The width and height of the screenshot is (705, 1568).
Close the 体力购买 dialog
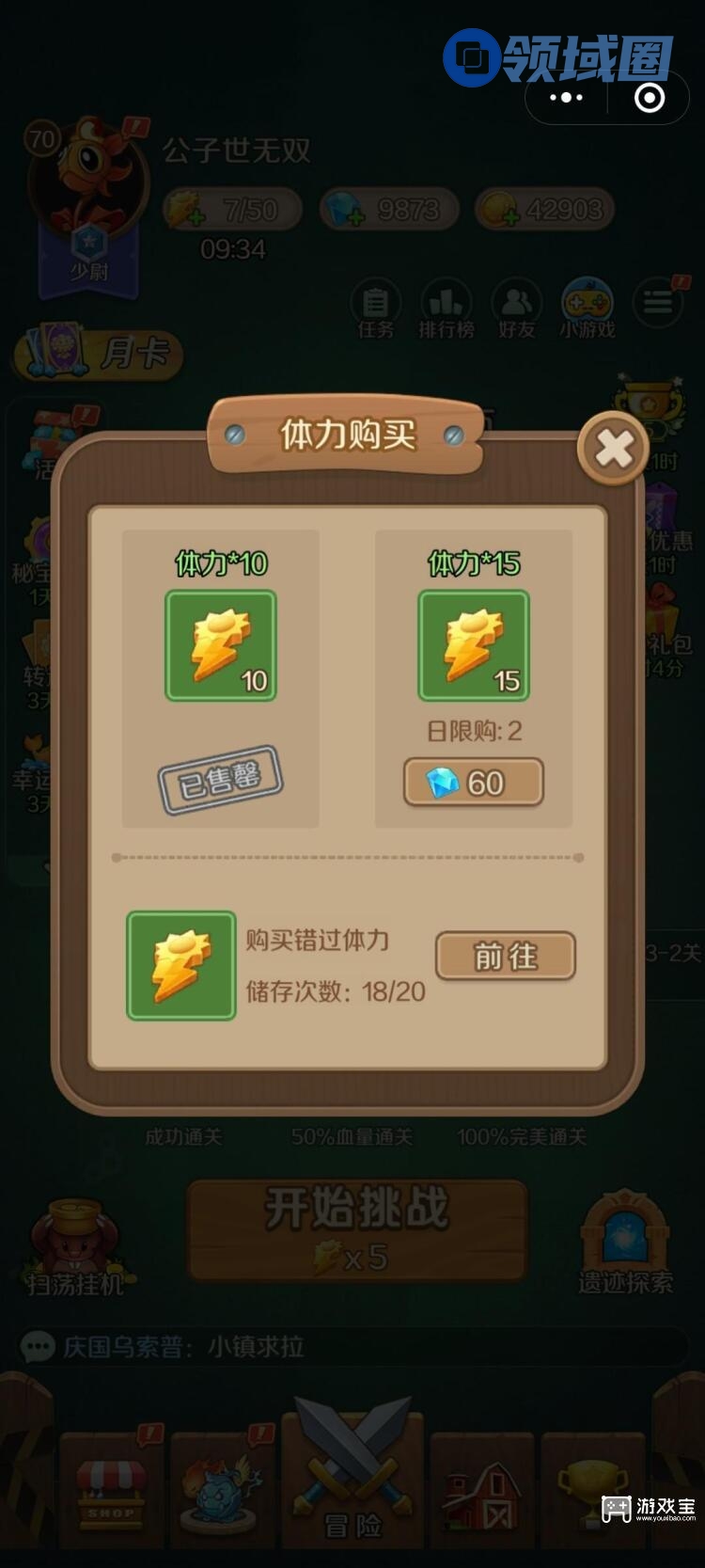click(x=614, y=449)
